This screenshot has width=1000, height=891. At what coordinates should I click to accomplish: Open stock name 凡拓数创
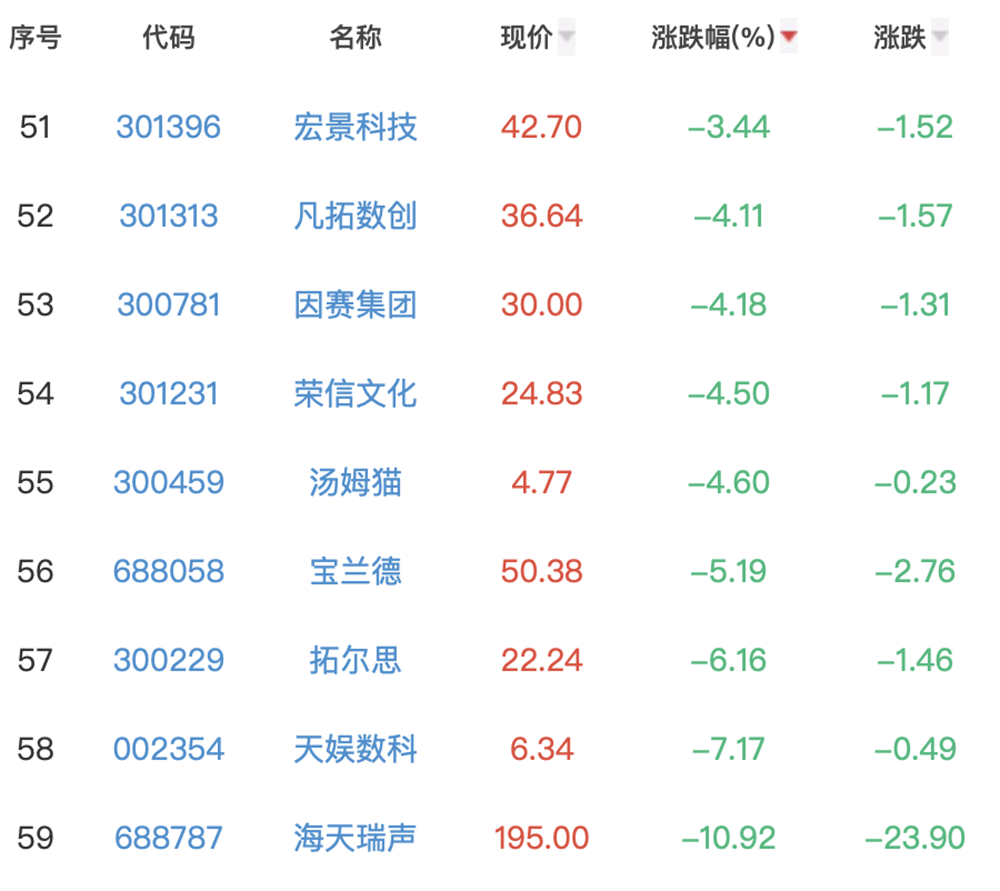click(355, 216)
